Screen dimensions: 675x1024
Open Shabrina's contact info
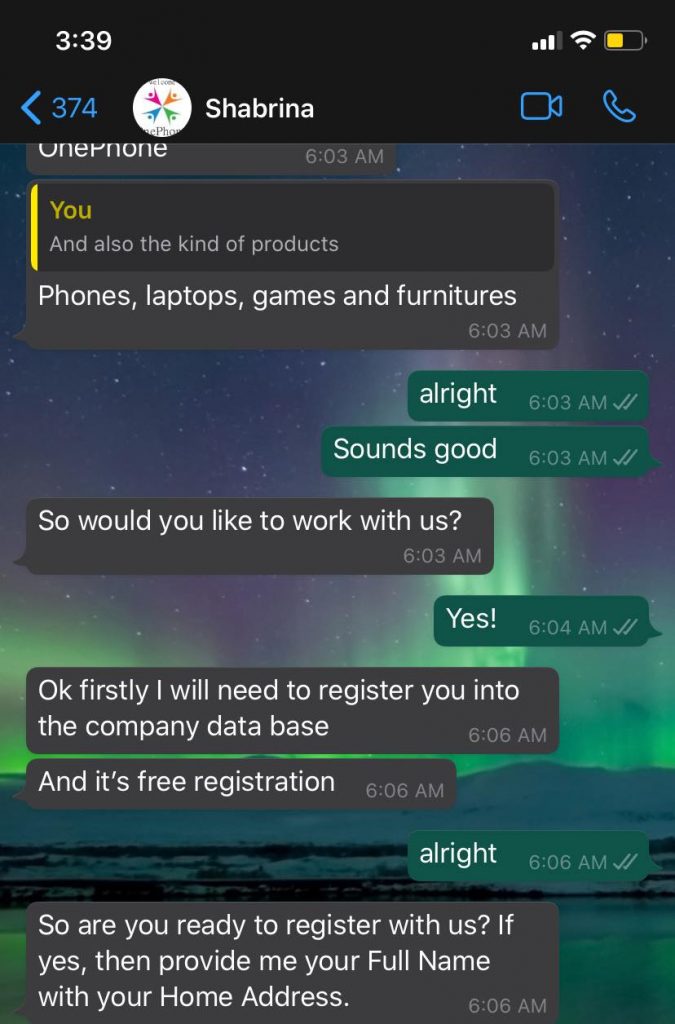click(259, 108)
